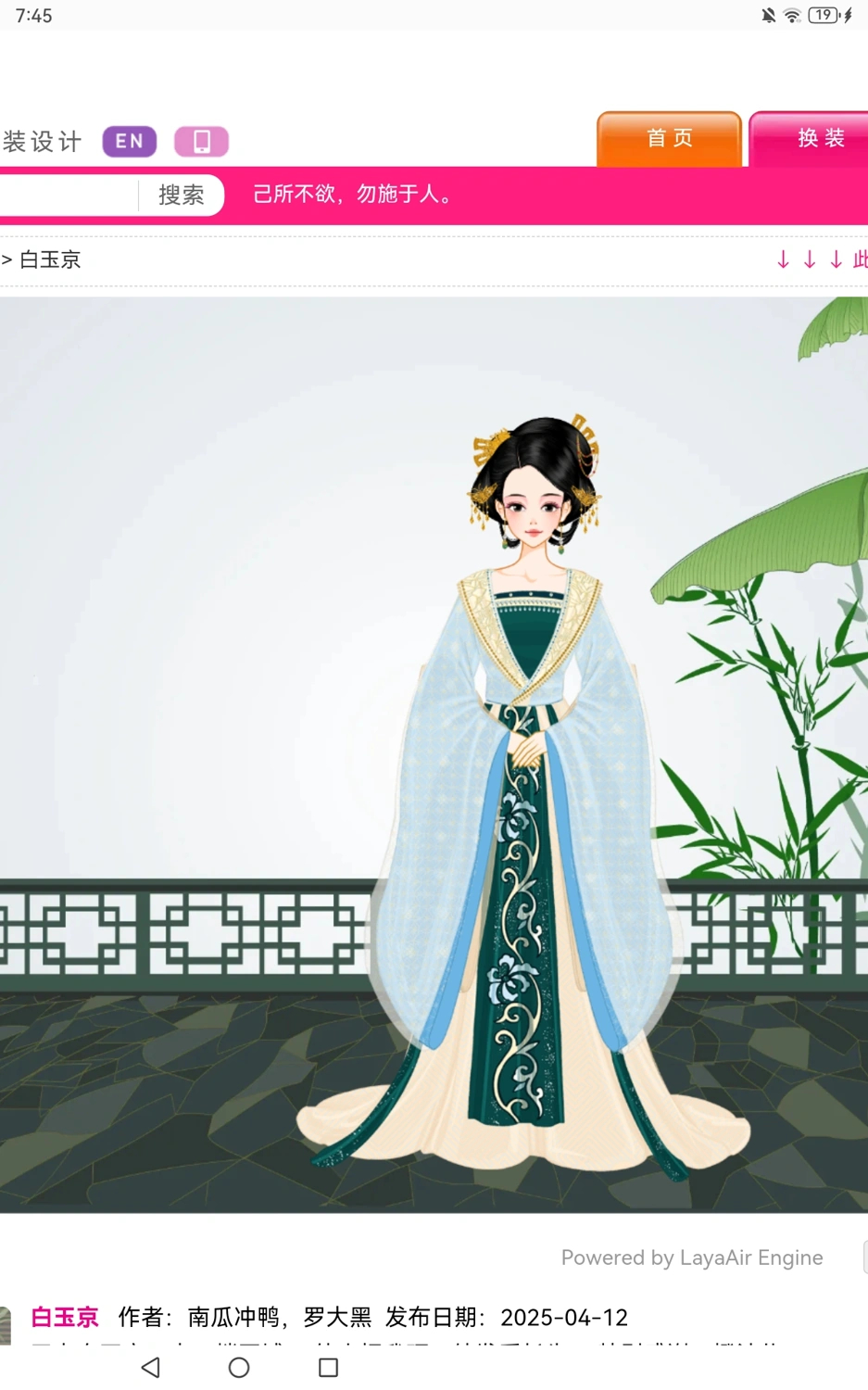The image size is (868, 1390).
Task: Tap the 搜索 search button
Action: (182, 195)
